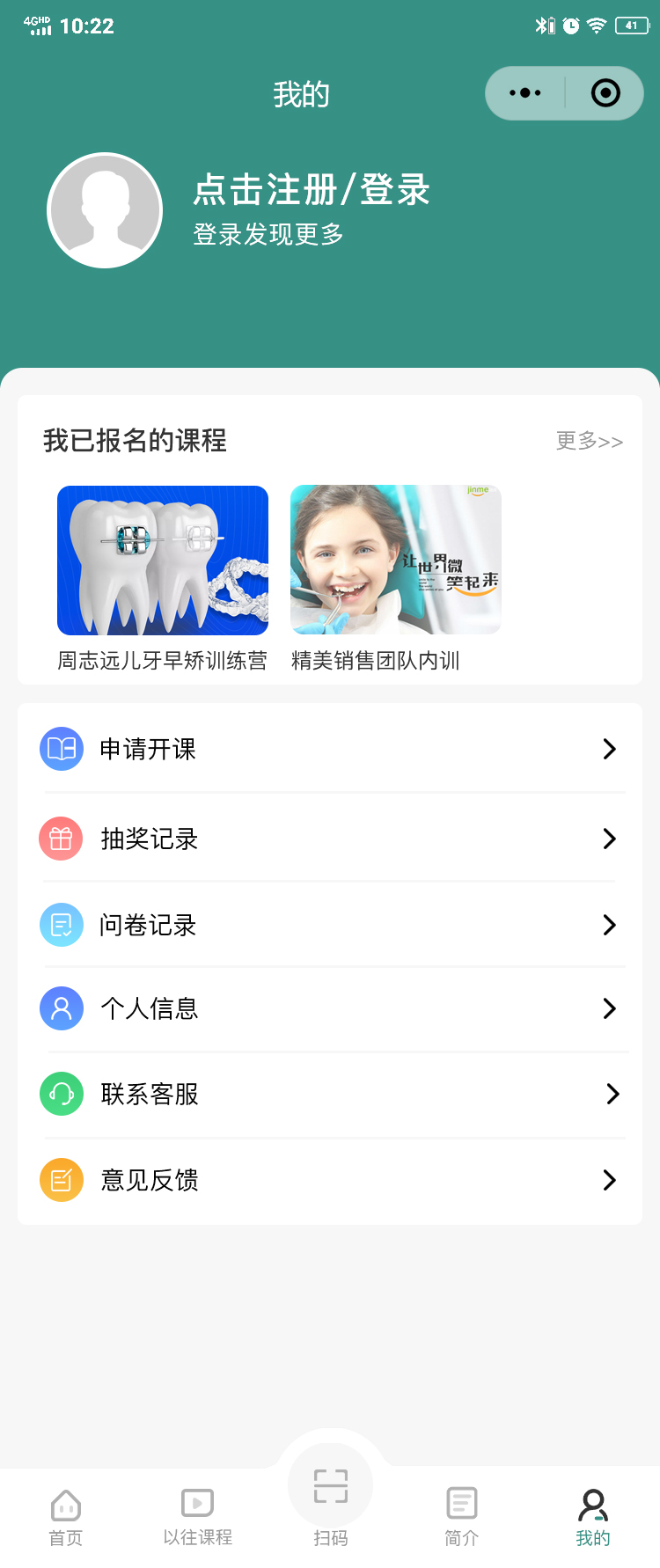The width and height of the screenshot is (660, 1568).
Task: Open 意见反馈 row
Action: pos(330,1180)
